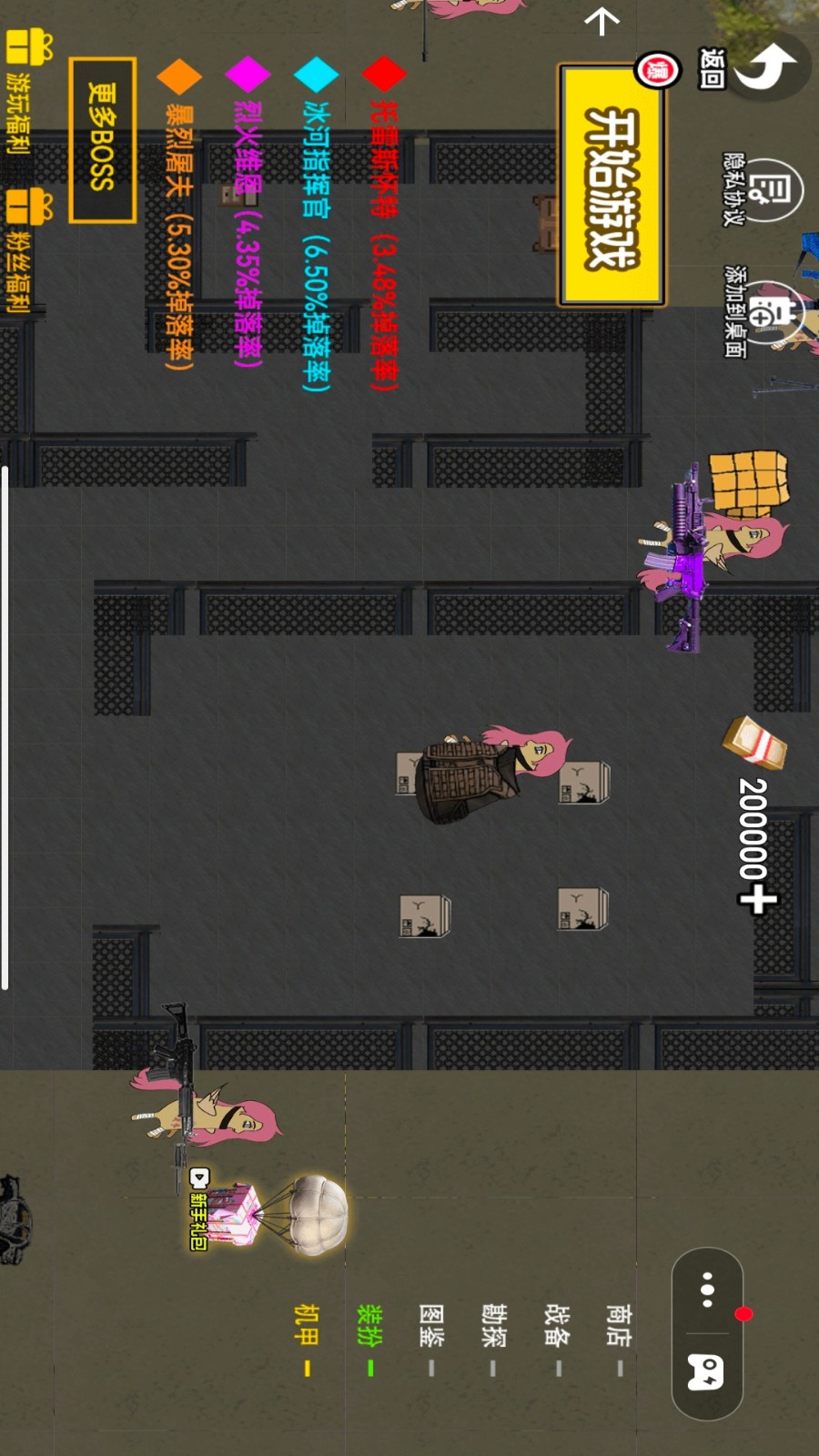The width and height of the screenshot is (819, 1456).
Task: Select 添加到桌面 add to desktop
Action: click(x=772, y=312)
